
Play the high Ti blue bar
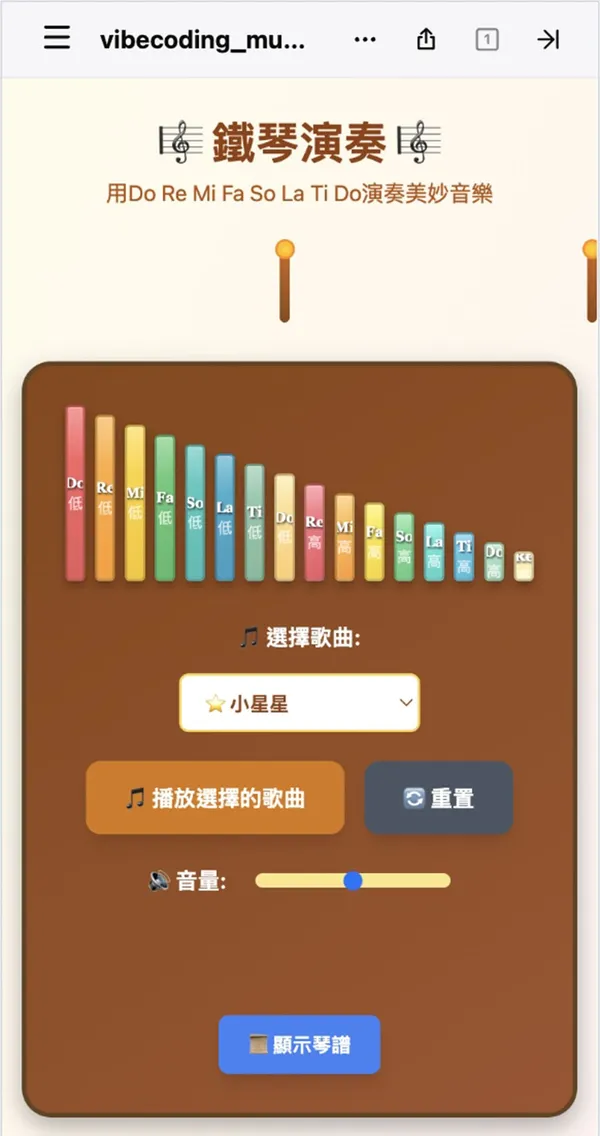(464, 557)
